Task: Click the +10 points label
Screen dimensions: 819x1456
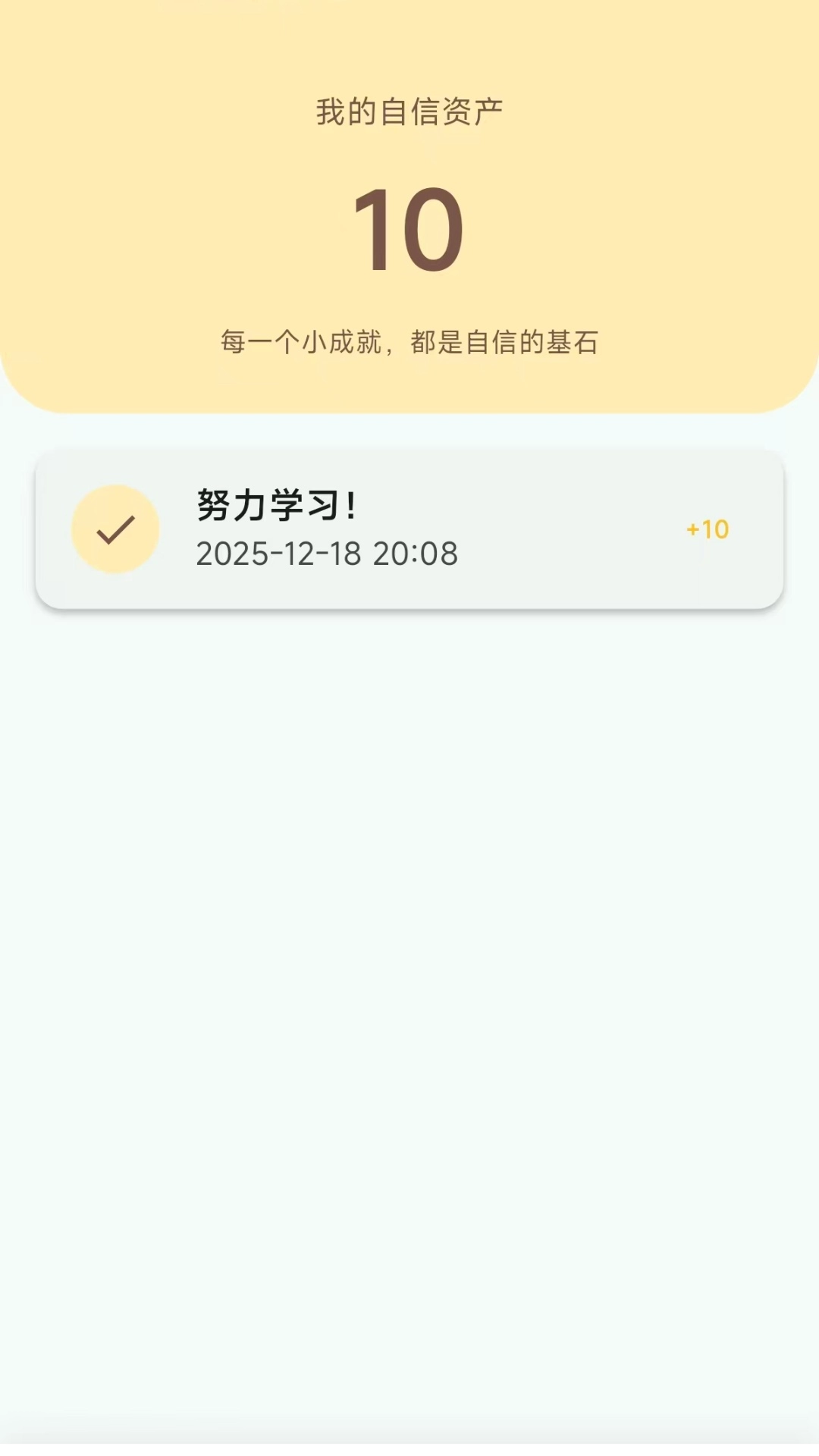Action: [706, 531]
